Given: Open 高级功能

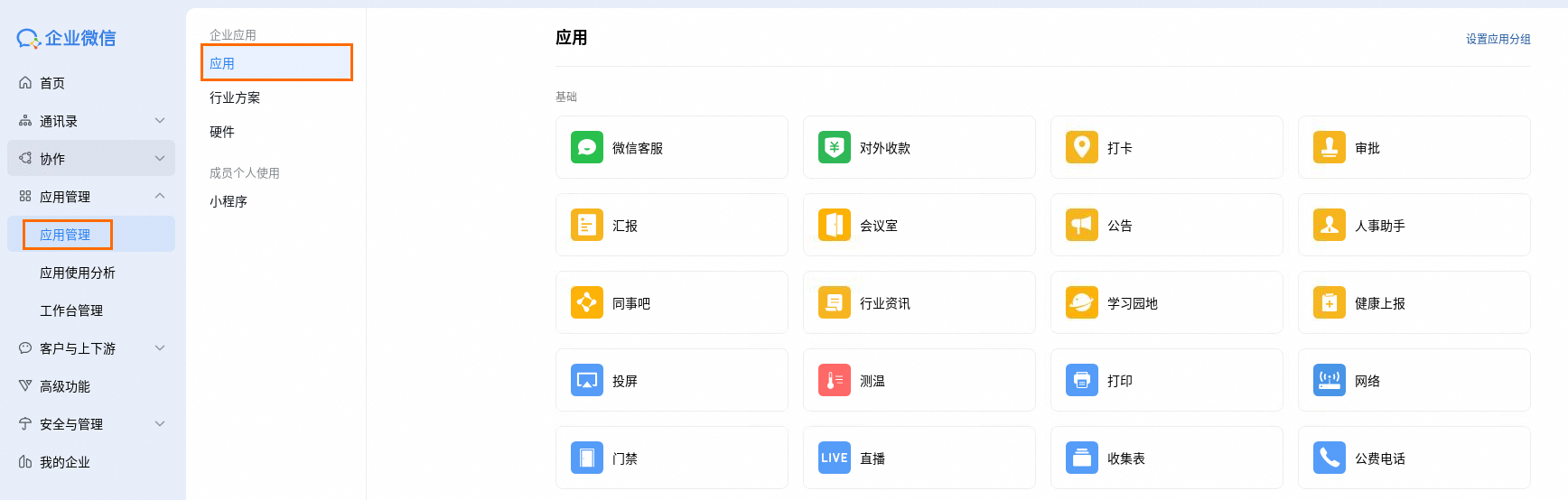Looking at the screenshot, I should click(x=65, y=386).
